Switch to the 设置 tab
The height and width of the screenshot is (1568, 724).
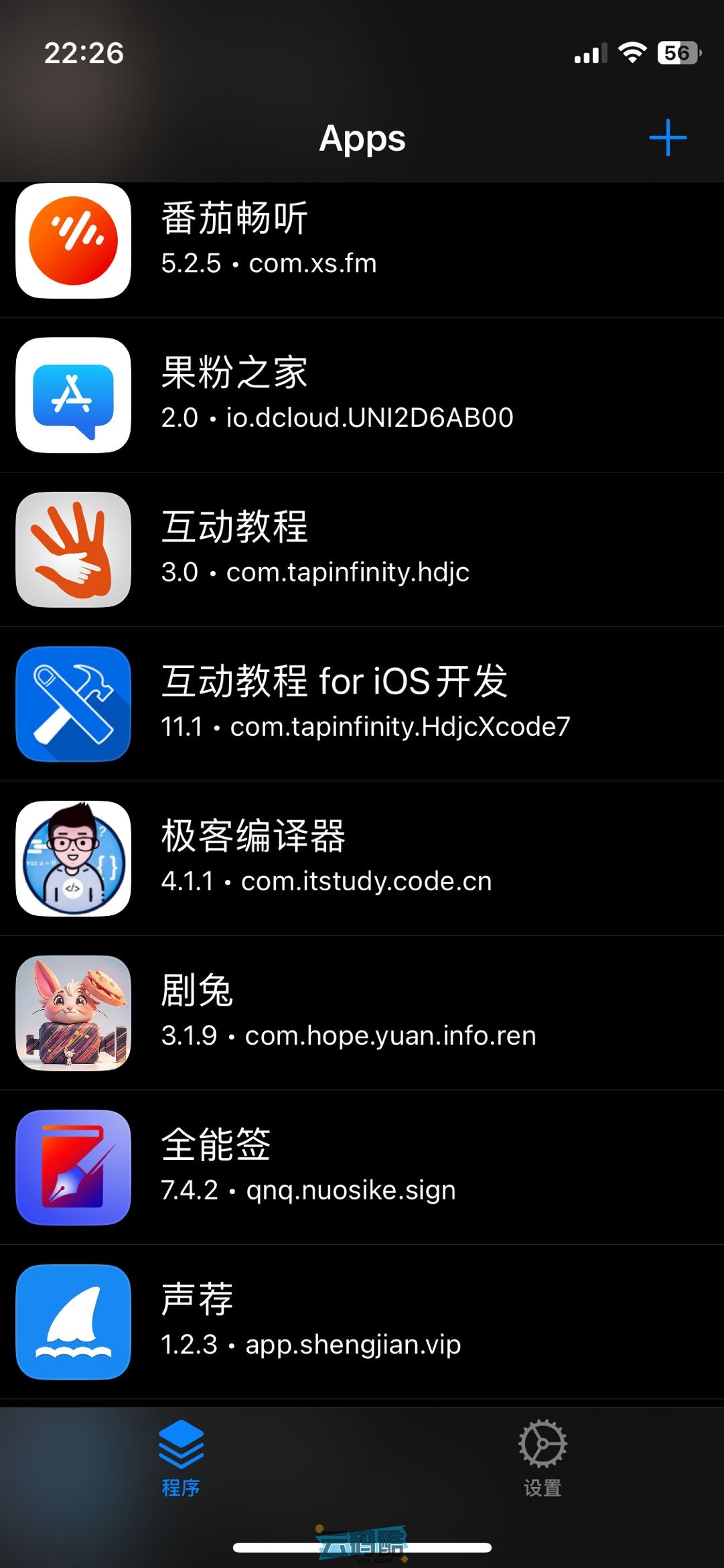tap(542, 1458)
